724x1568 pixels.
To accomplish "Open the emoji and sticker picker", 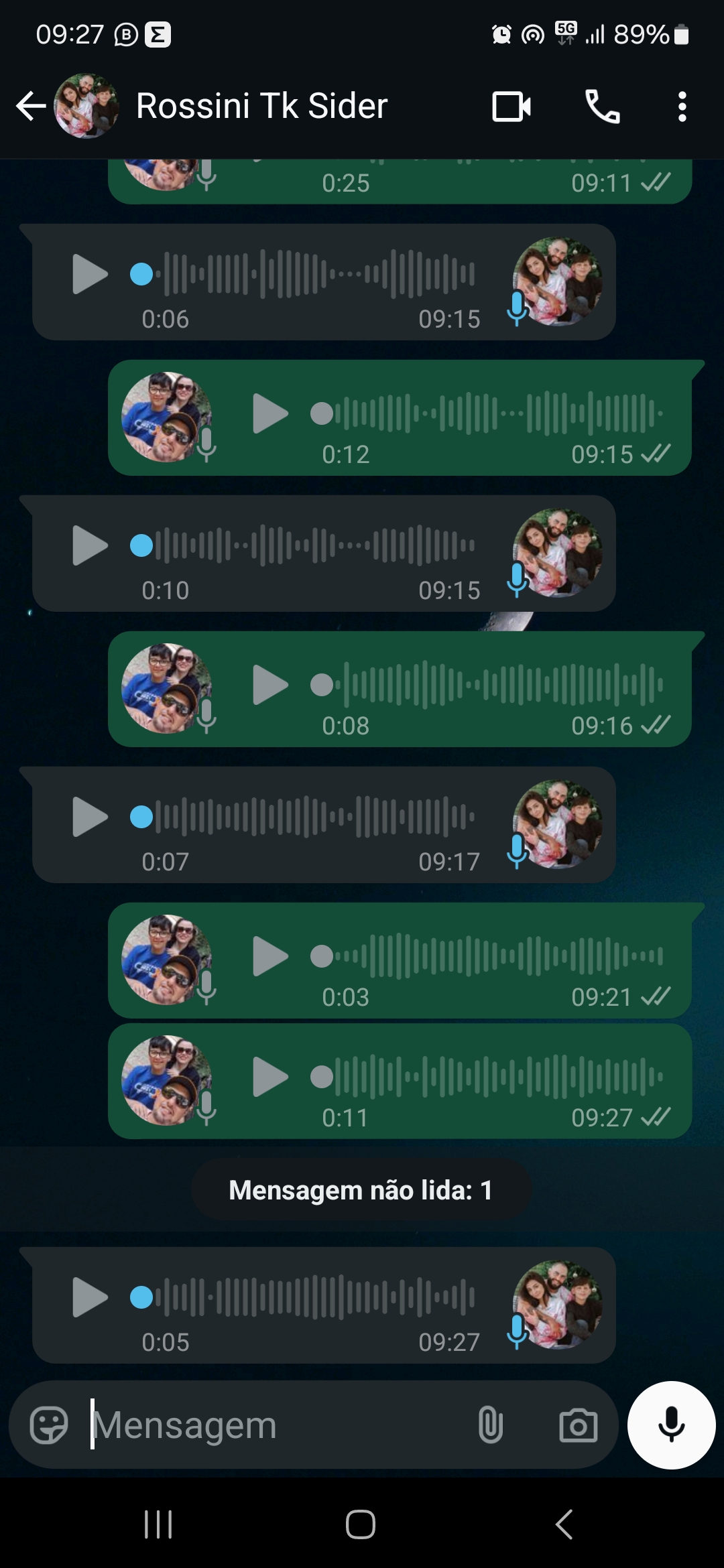I will tap(49, 1425).
